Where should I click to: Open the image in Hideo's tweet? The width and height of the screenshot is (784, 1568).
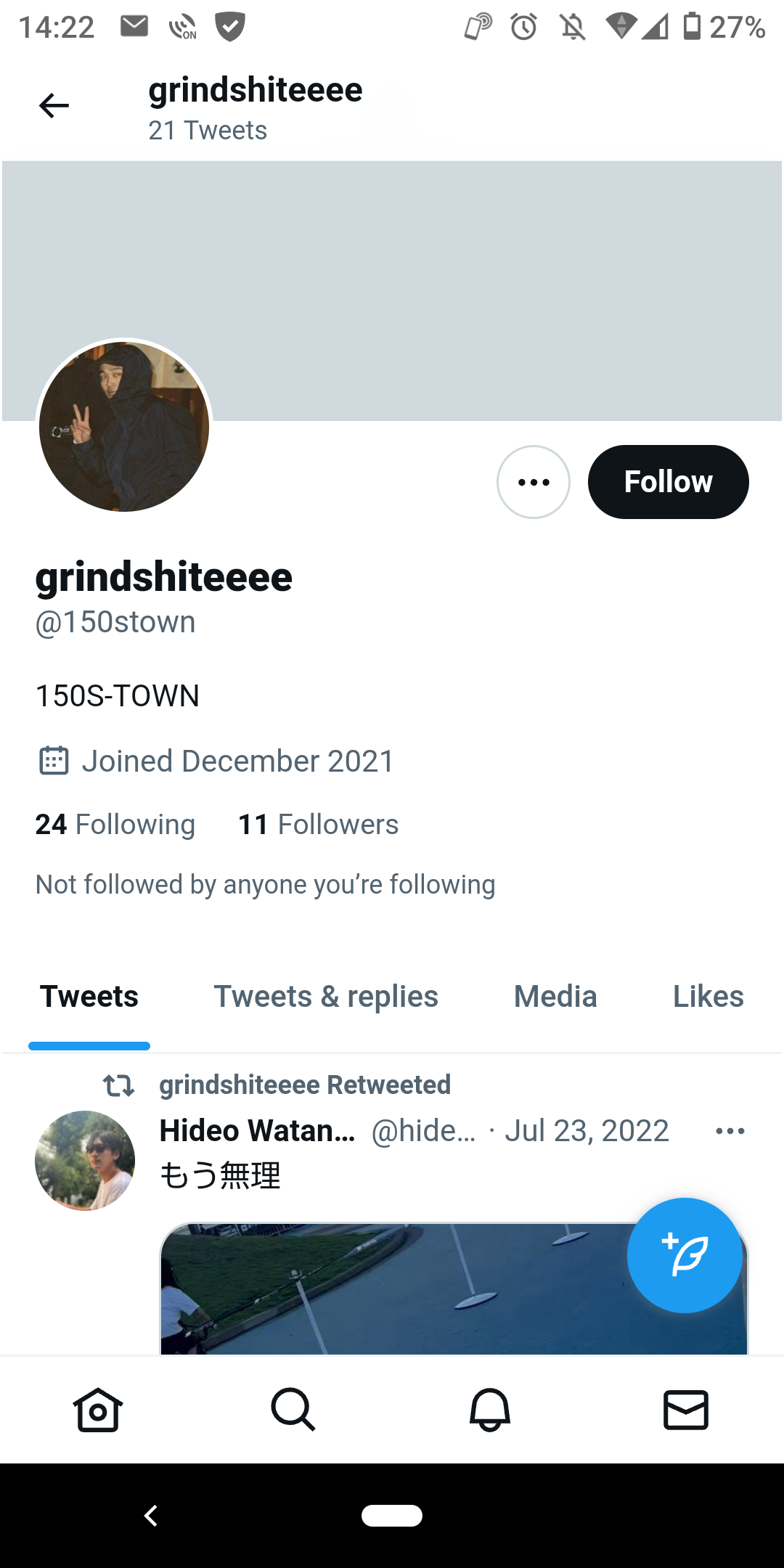pyautogui.click(x=392, y=1292)
